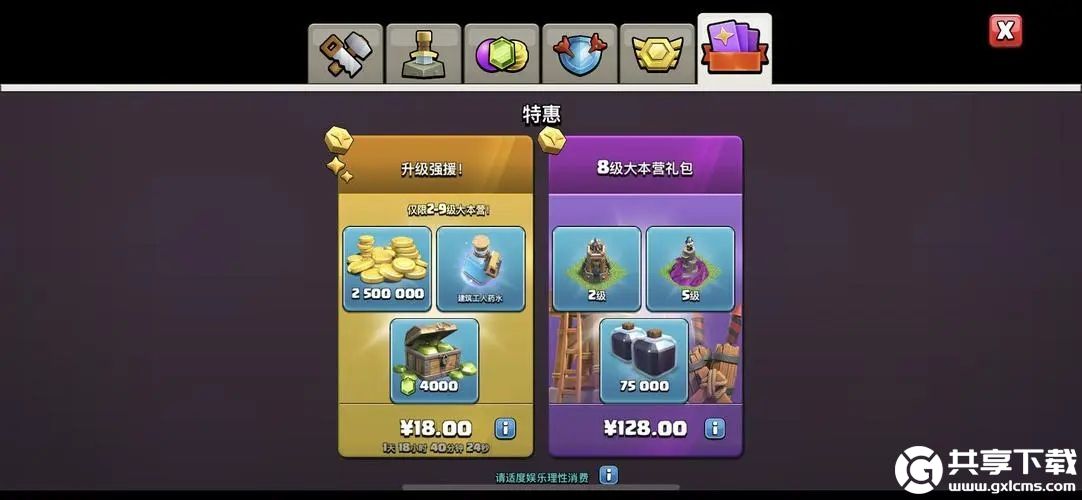This screenshot has height=500, width=1082.
Task: View the builder potion item
Action: pos(481,267)
